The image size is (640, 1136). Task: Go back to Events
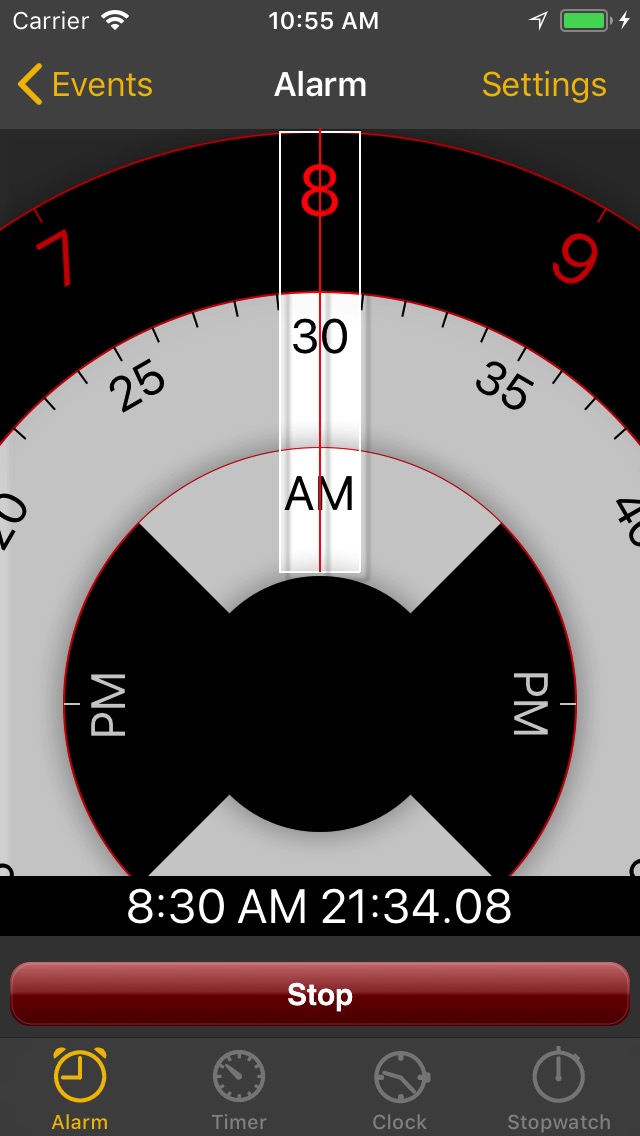86,85
